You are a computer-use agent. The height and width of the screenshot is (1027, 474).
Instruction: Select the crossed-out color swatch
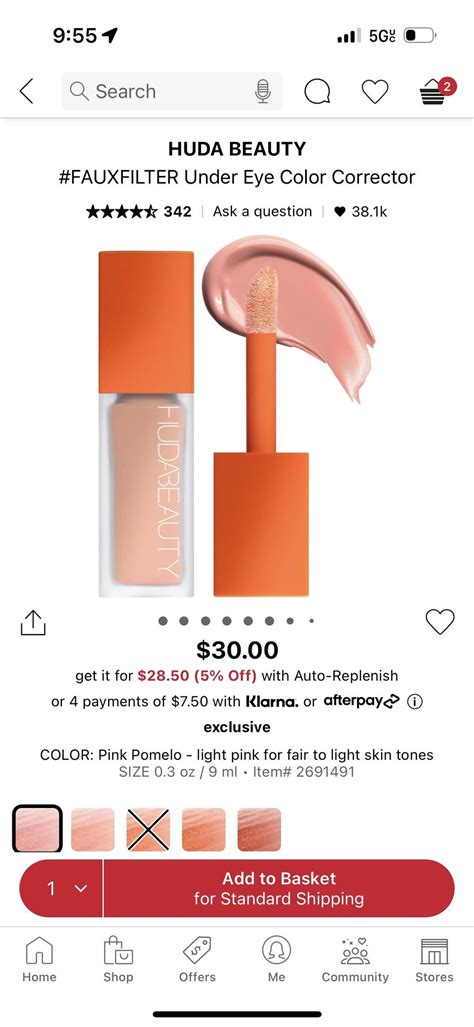[x=149, y=830]
